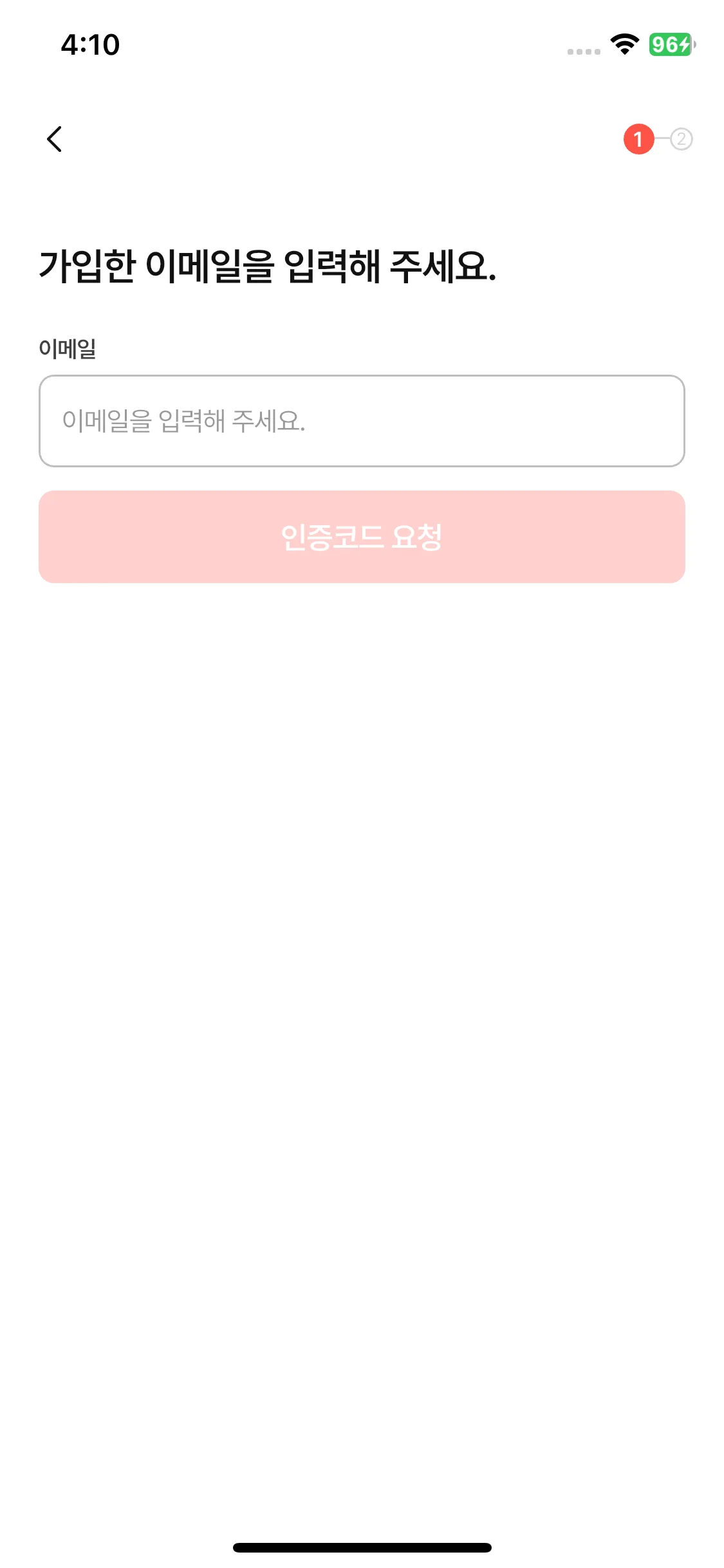724x1568 pixels.
Task: Tap the 인증코드 요청 button
Action: pos(362,537)
